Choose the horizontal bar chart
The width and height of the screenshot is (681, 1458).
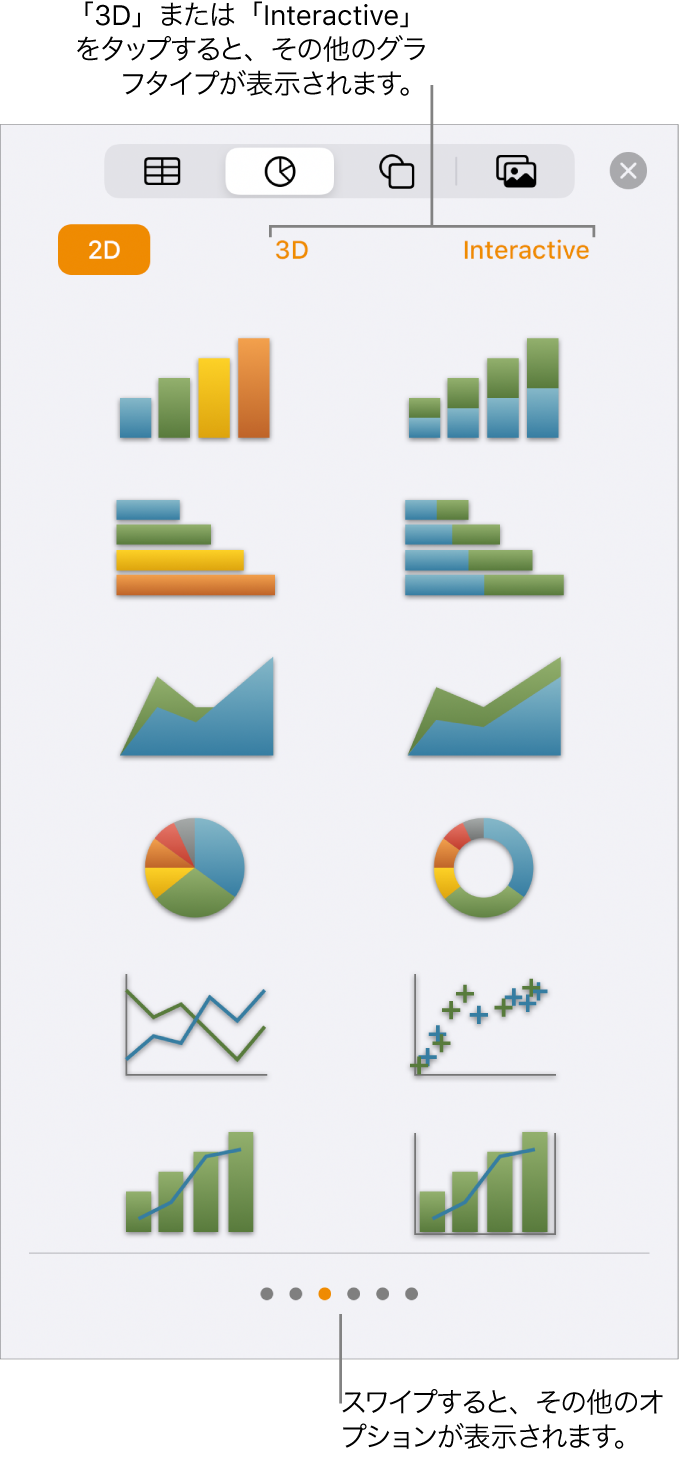195,548
